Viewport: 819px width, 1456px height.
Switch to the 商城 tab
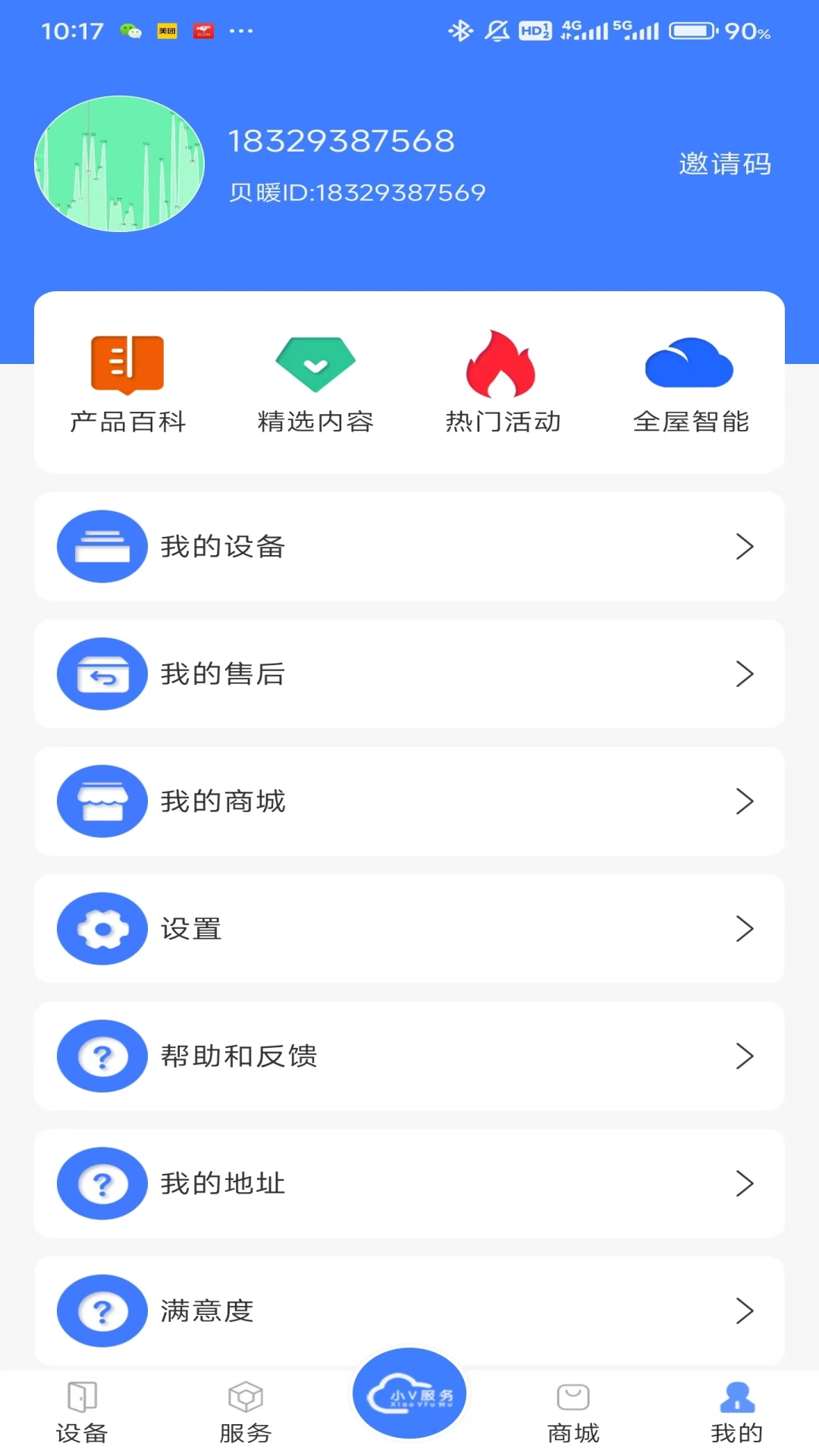pos(571,1410)
